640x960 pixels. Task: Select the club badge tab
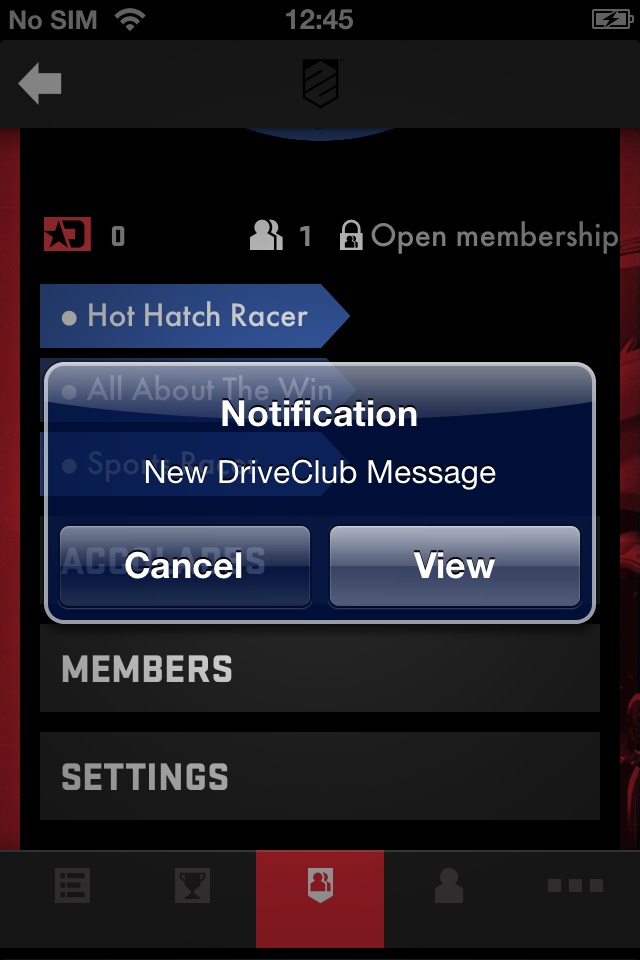pos(320,885)
